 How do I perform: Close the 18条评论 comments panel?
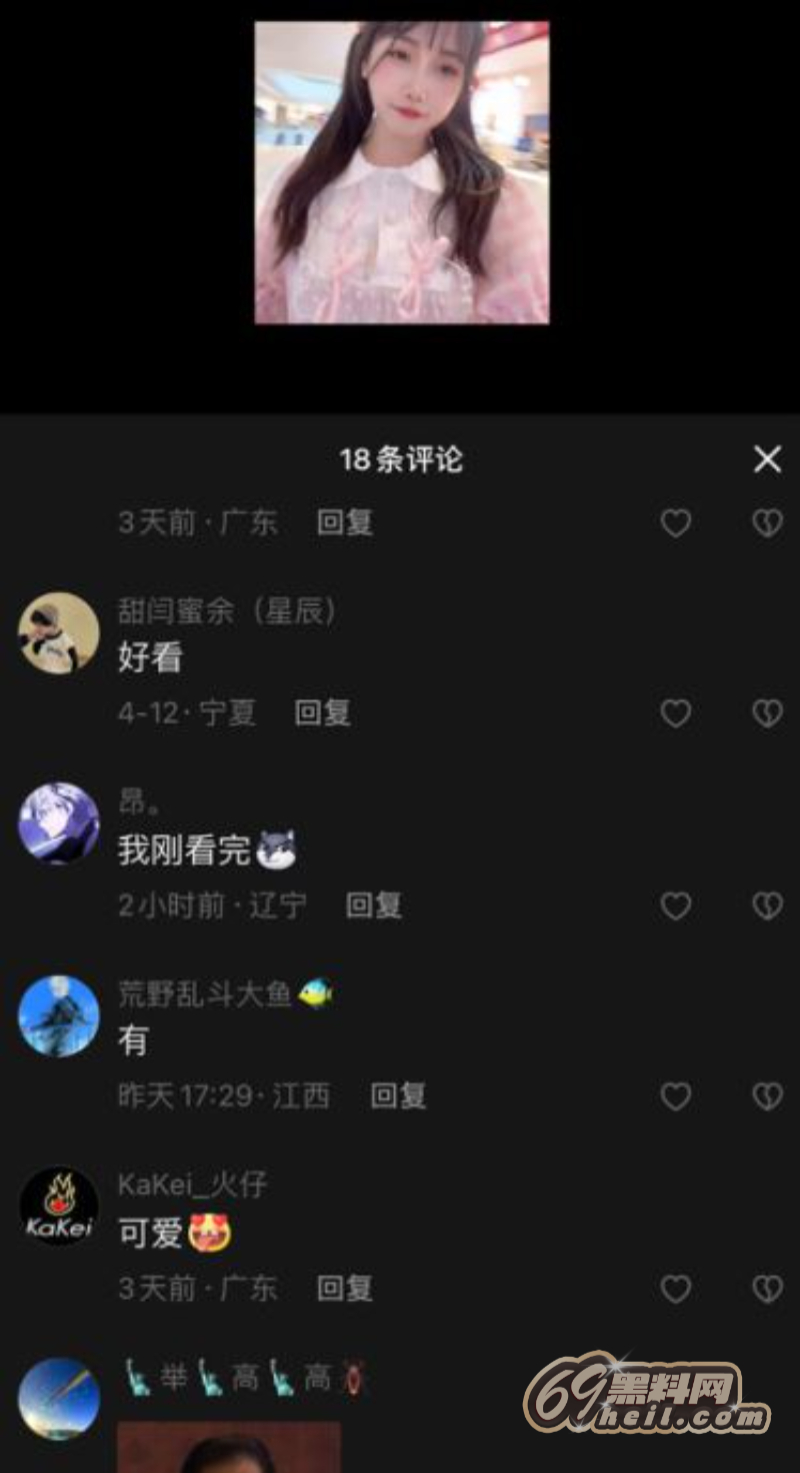767,459
